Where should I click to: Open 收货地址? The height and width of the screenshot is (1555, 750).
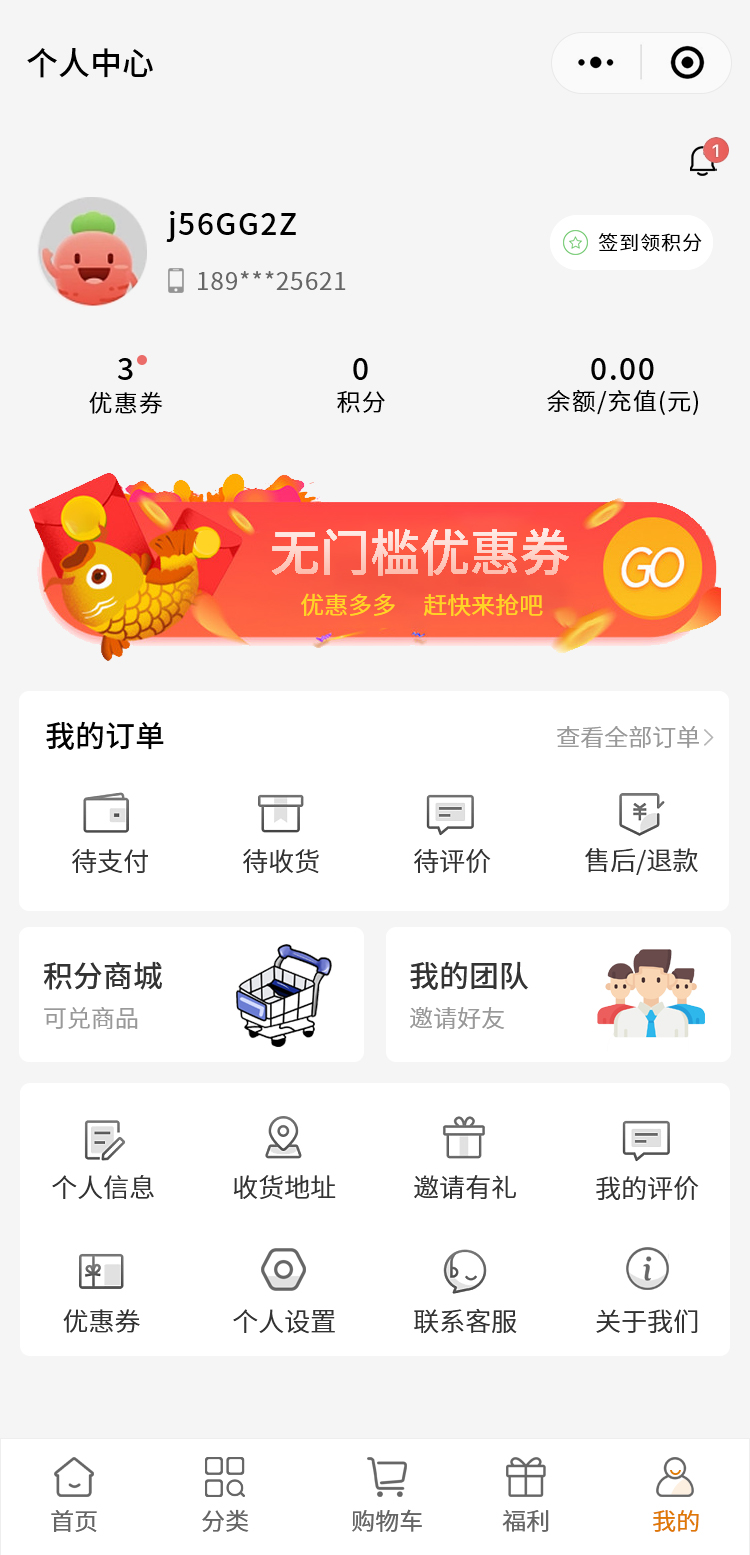point(284,1159)
